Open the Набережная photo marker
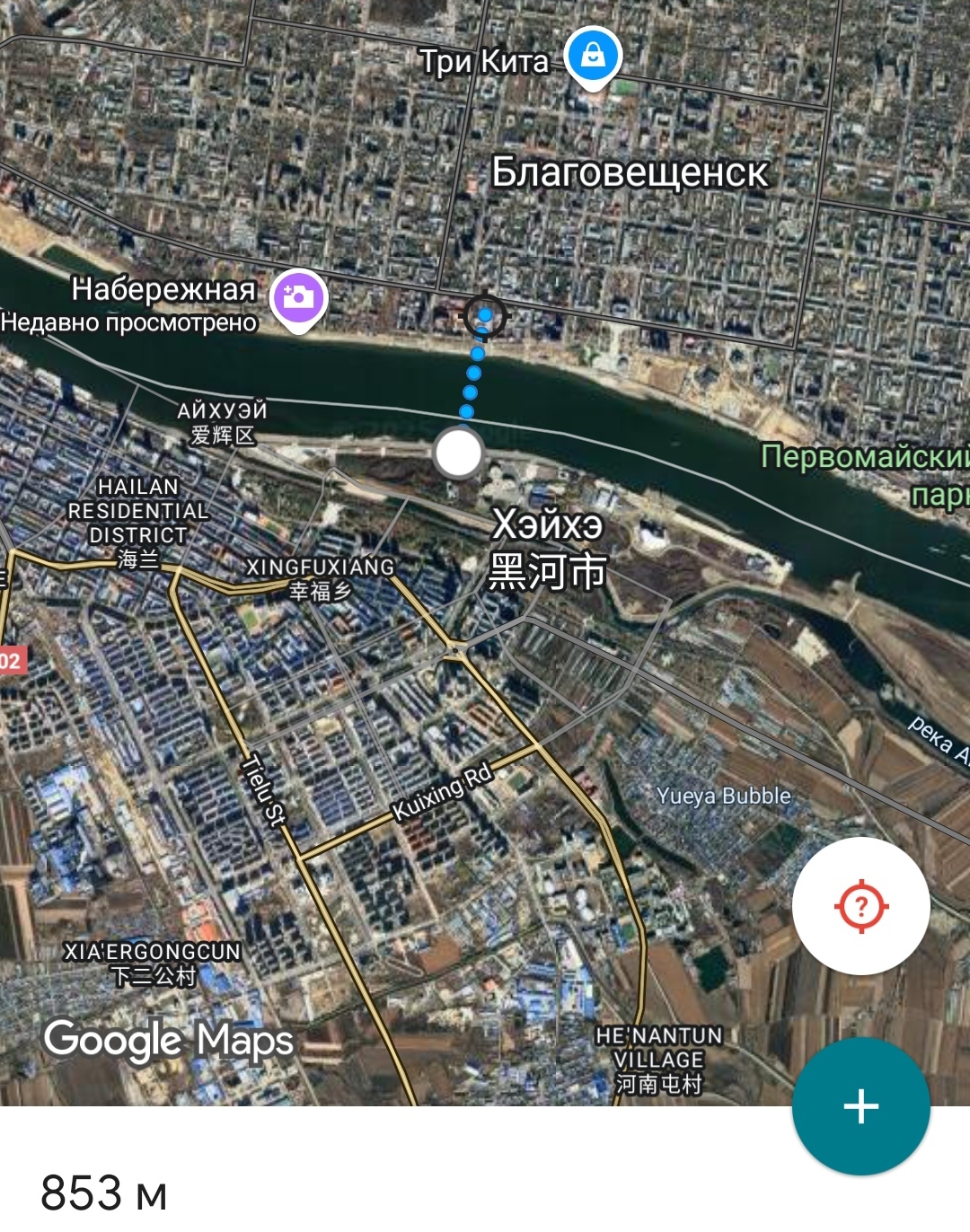This screenshot has width=970, height=1232. (299, 297)
